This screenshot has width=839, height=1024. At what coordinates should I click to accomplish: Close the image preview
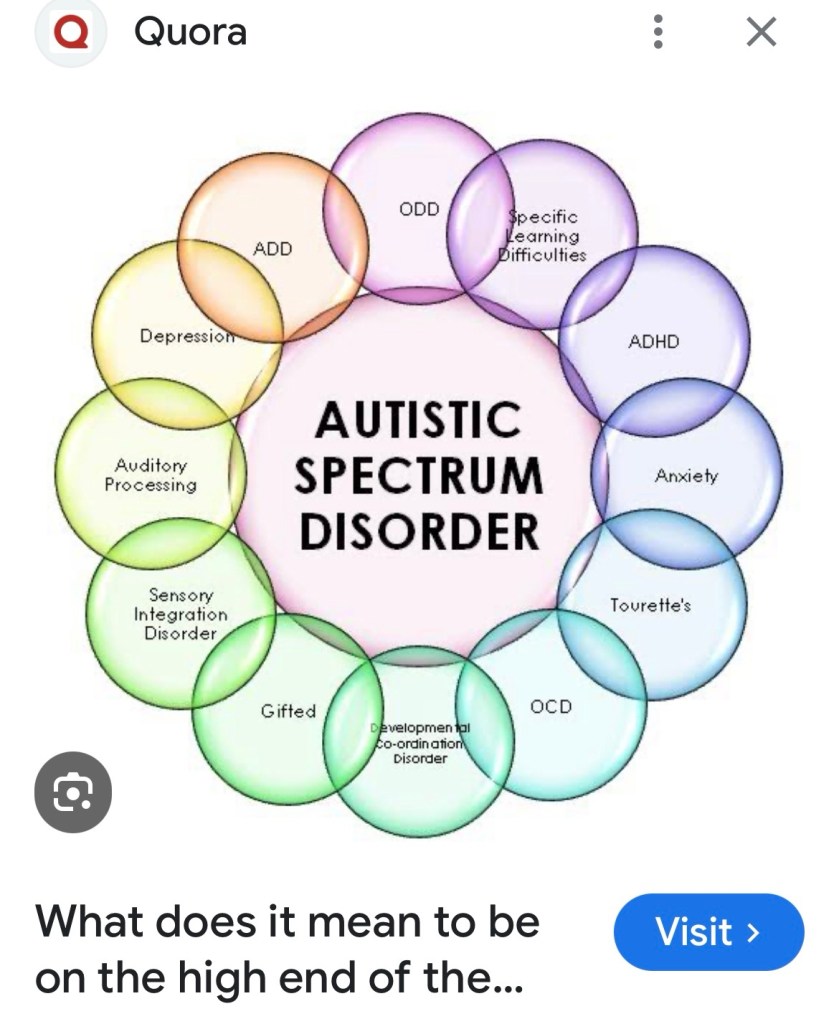761,33
